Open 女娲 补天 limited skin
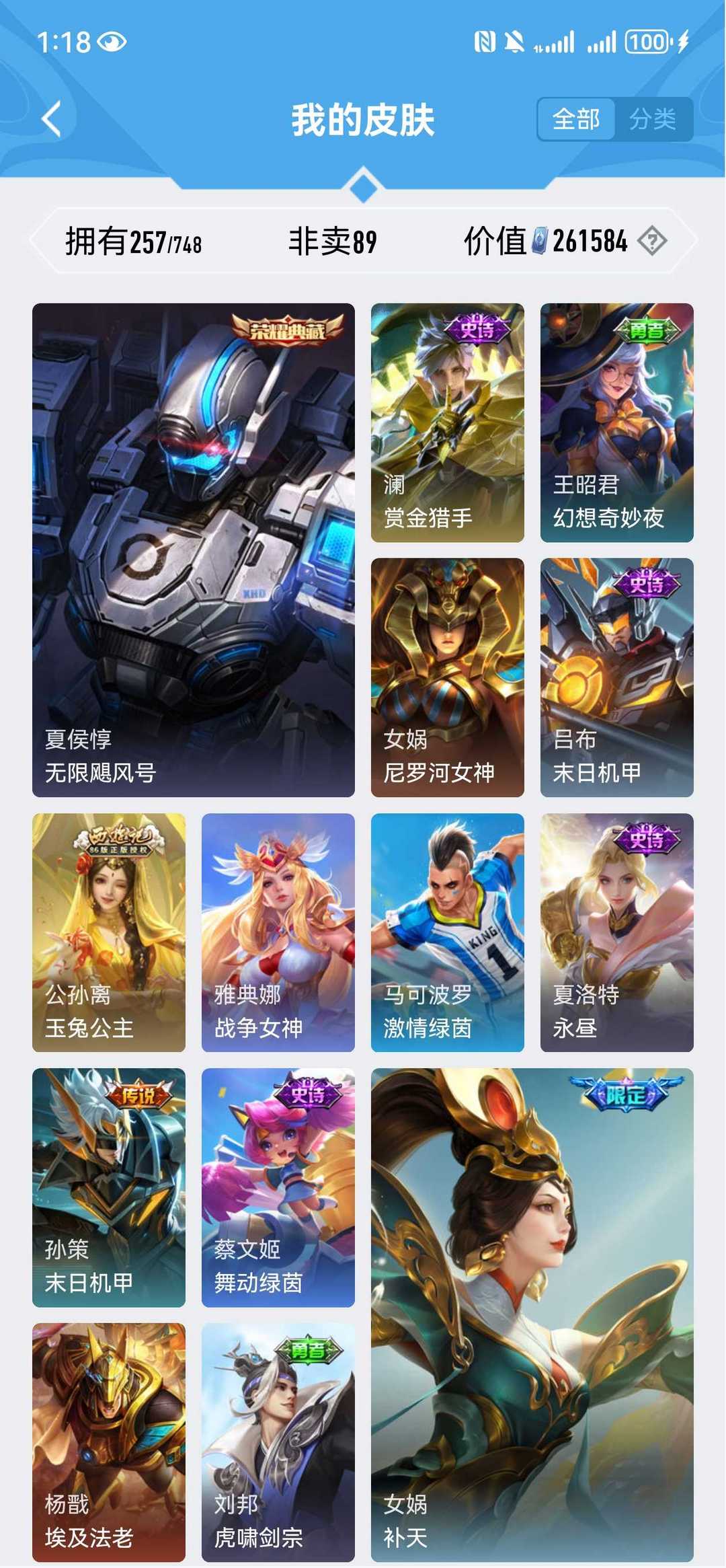This screenshot has height=1568, width=726. 532,1314
